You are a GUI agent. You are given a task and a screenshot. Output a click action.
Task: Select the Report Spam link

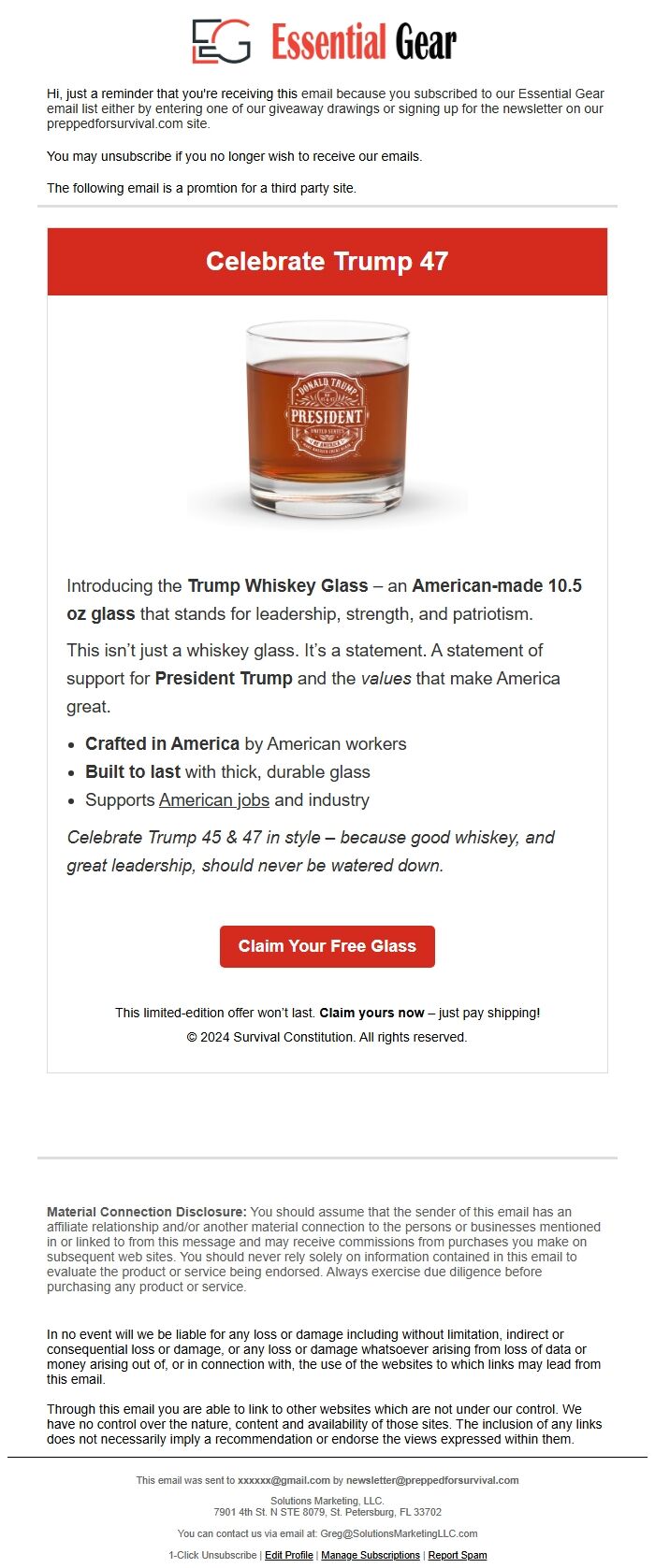(458, 1555)
